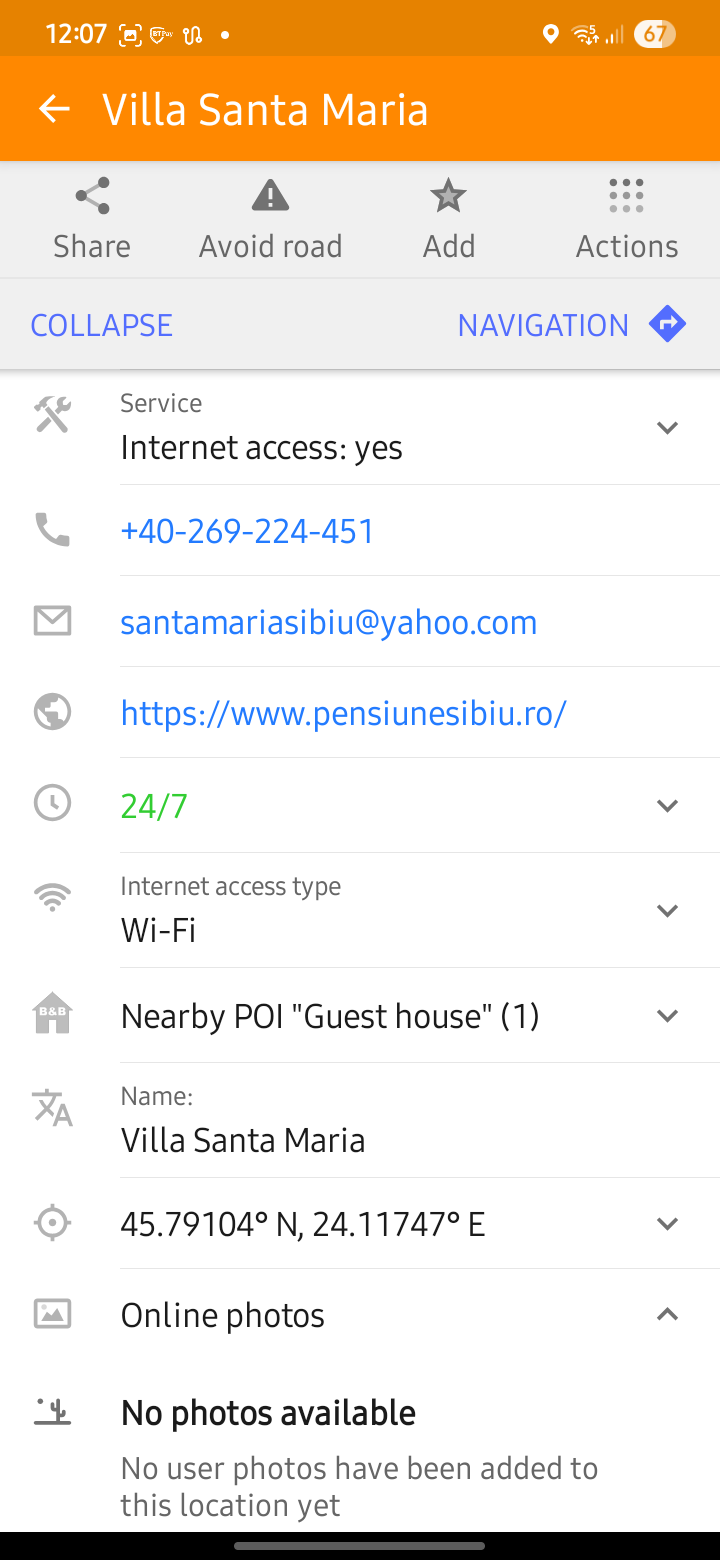
Task: Expand the 24/7 opening hours
Action: tap(360, 805)
